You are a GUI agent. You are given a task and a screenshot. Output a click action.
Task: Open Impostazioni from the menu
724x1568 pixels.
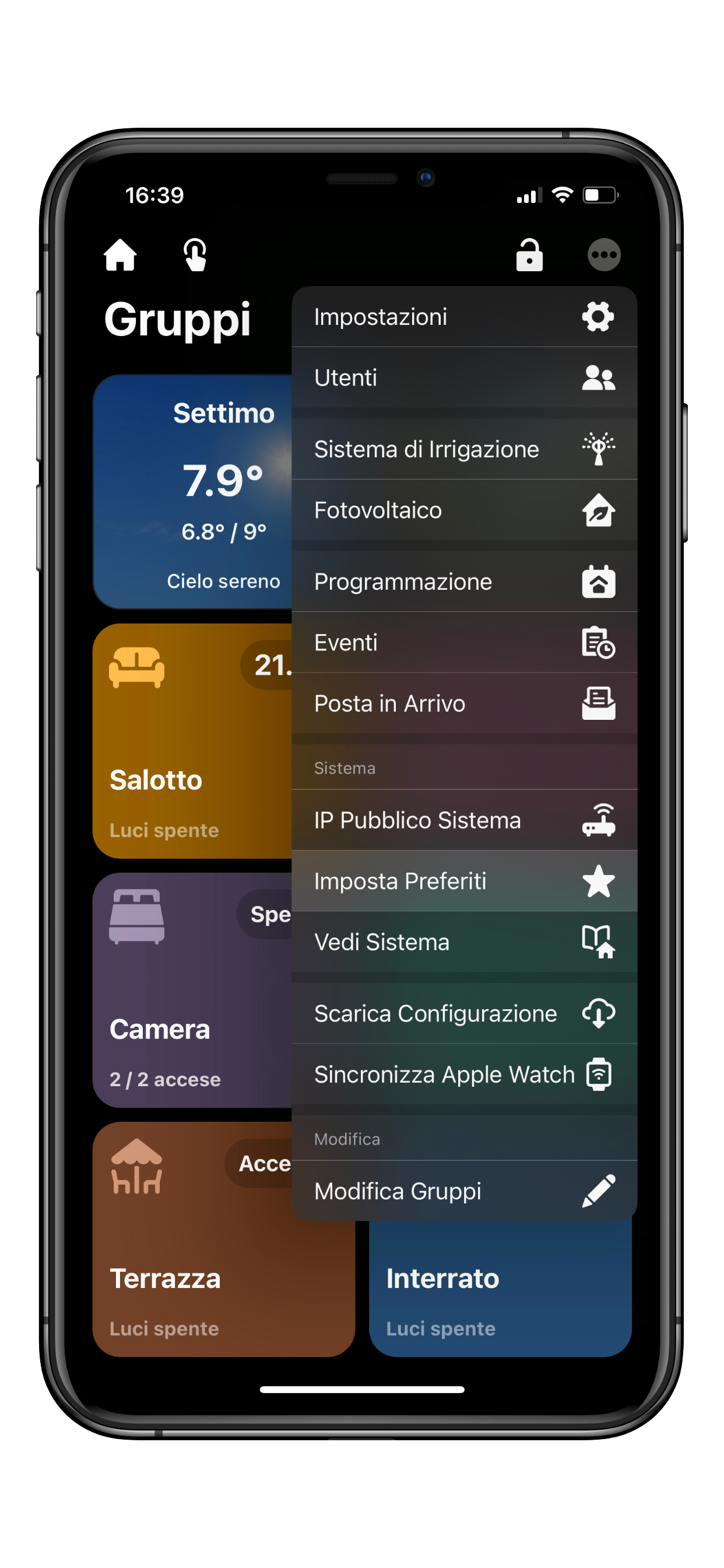pyautogui.click(x=463, y=317)
